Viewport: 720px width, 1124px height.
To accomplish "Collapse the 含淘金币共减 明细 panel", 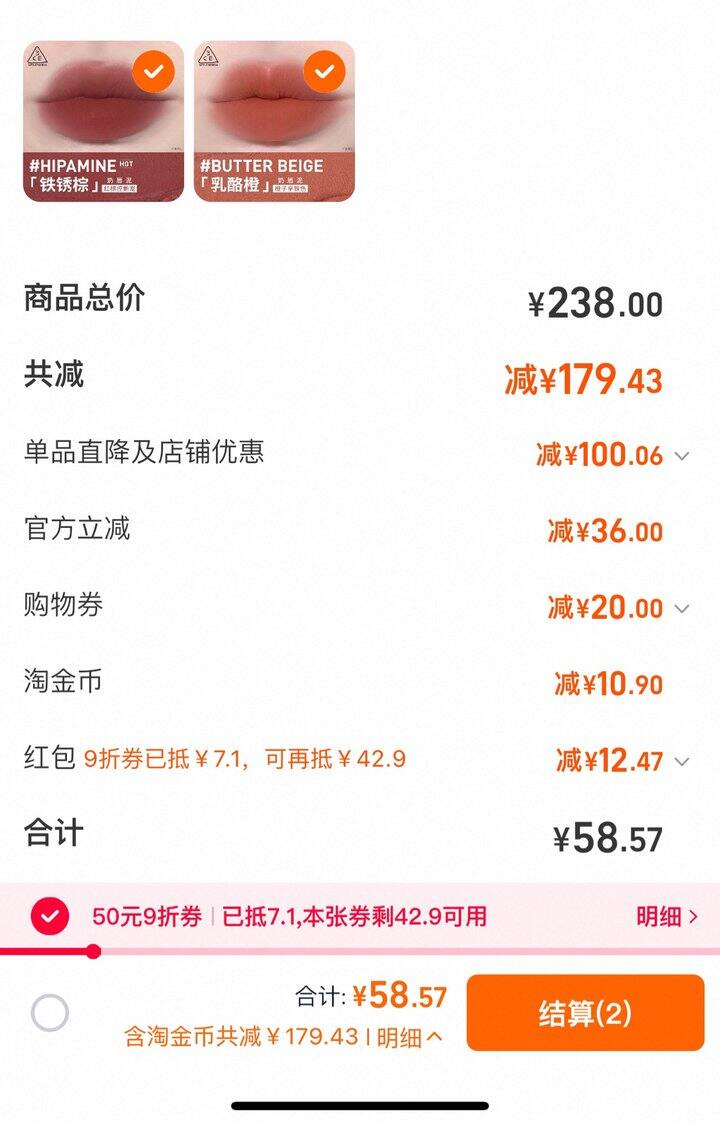I will tap(410, 1037).
